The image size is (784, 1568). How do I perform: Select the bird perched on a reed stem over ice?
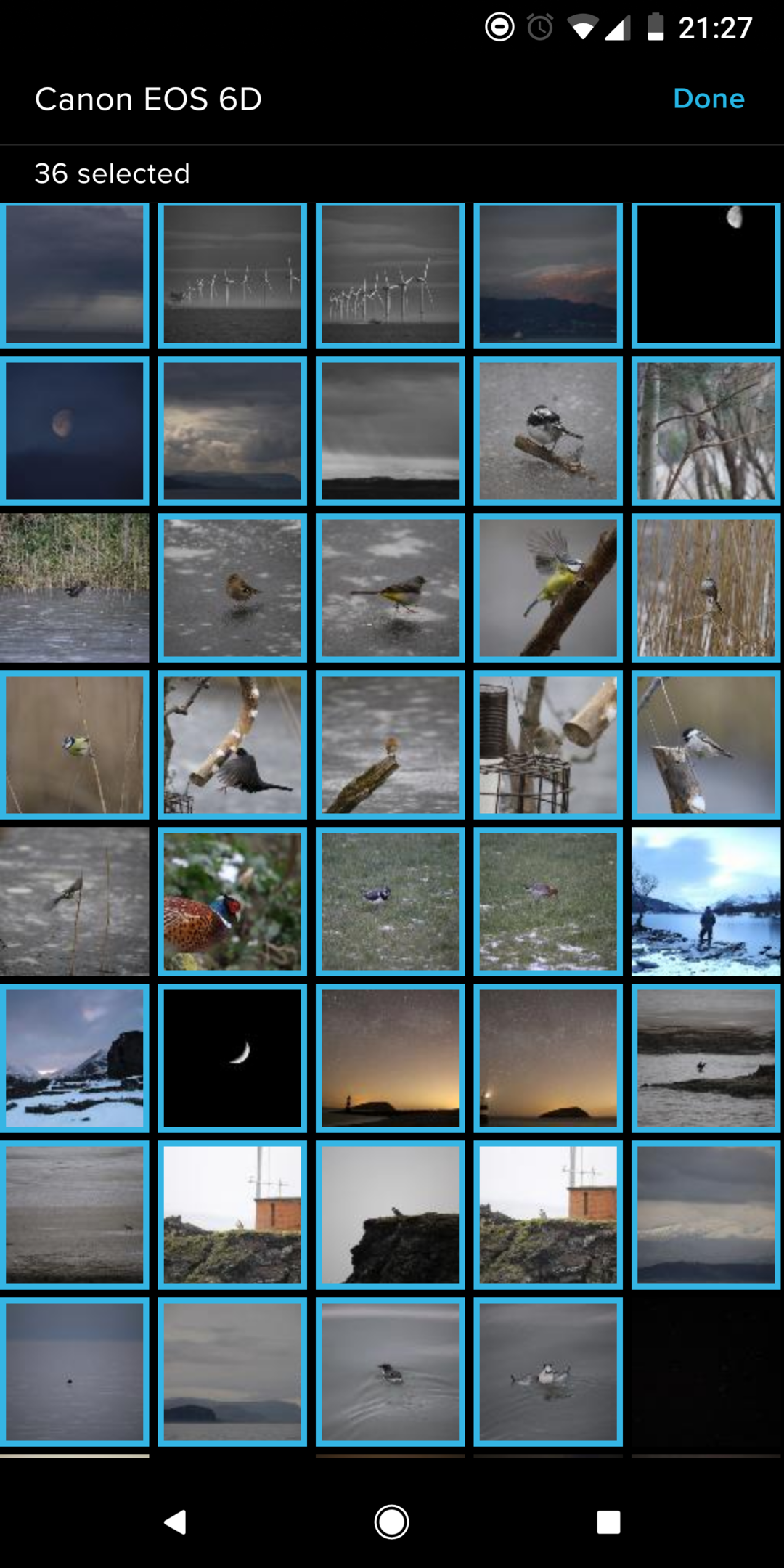(x=75, y=902)
